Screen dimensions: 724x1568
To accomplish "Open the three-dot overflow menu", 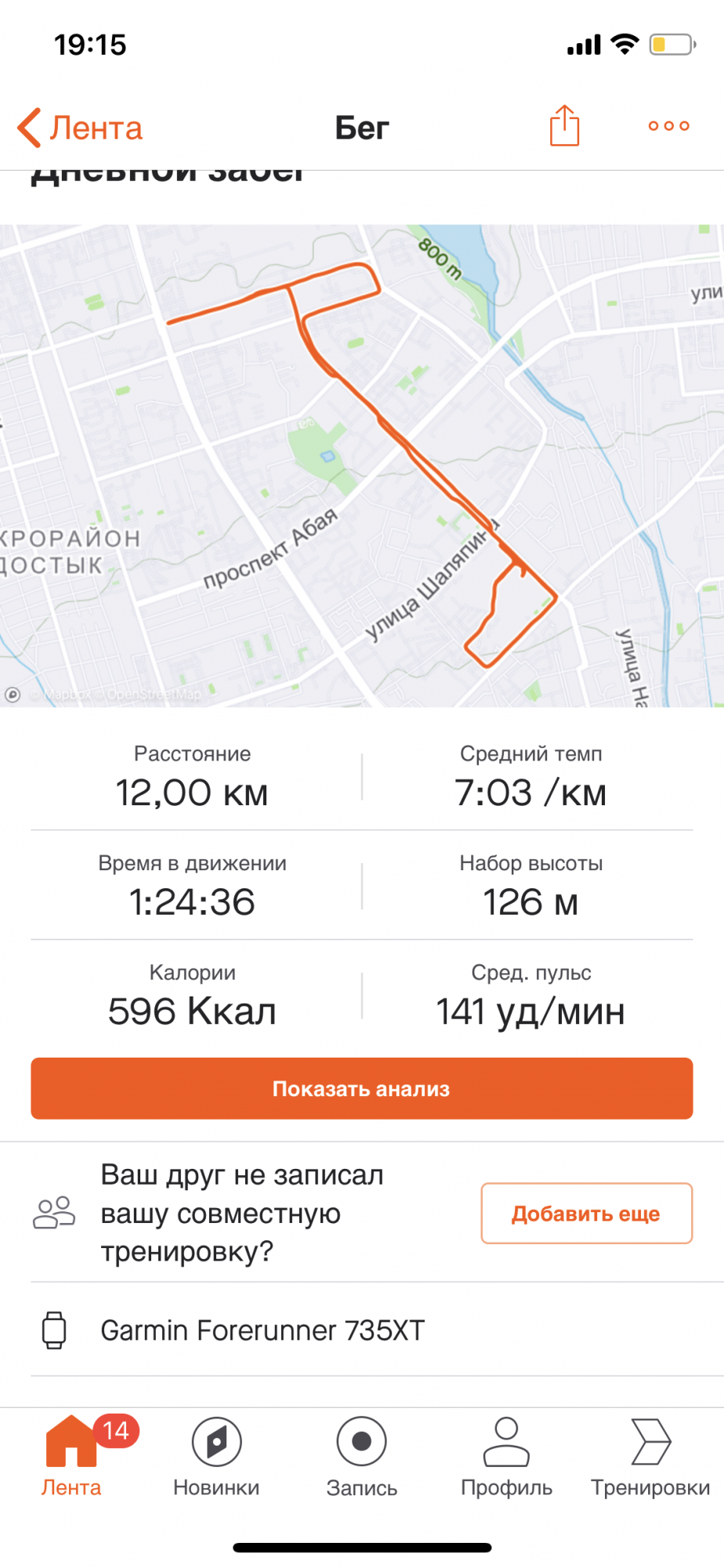I will point(668,125).
